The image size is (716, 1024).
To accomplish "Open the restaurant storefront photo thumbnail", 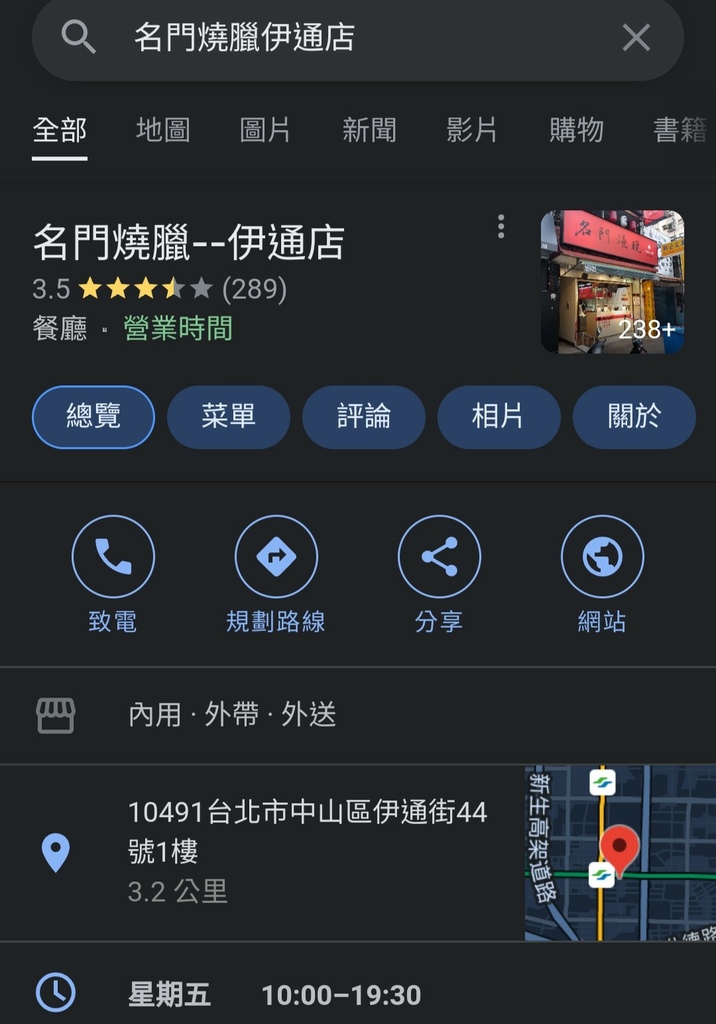I will pos(612,282).
